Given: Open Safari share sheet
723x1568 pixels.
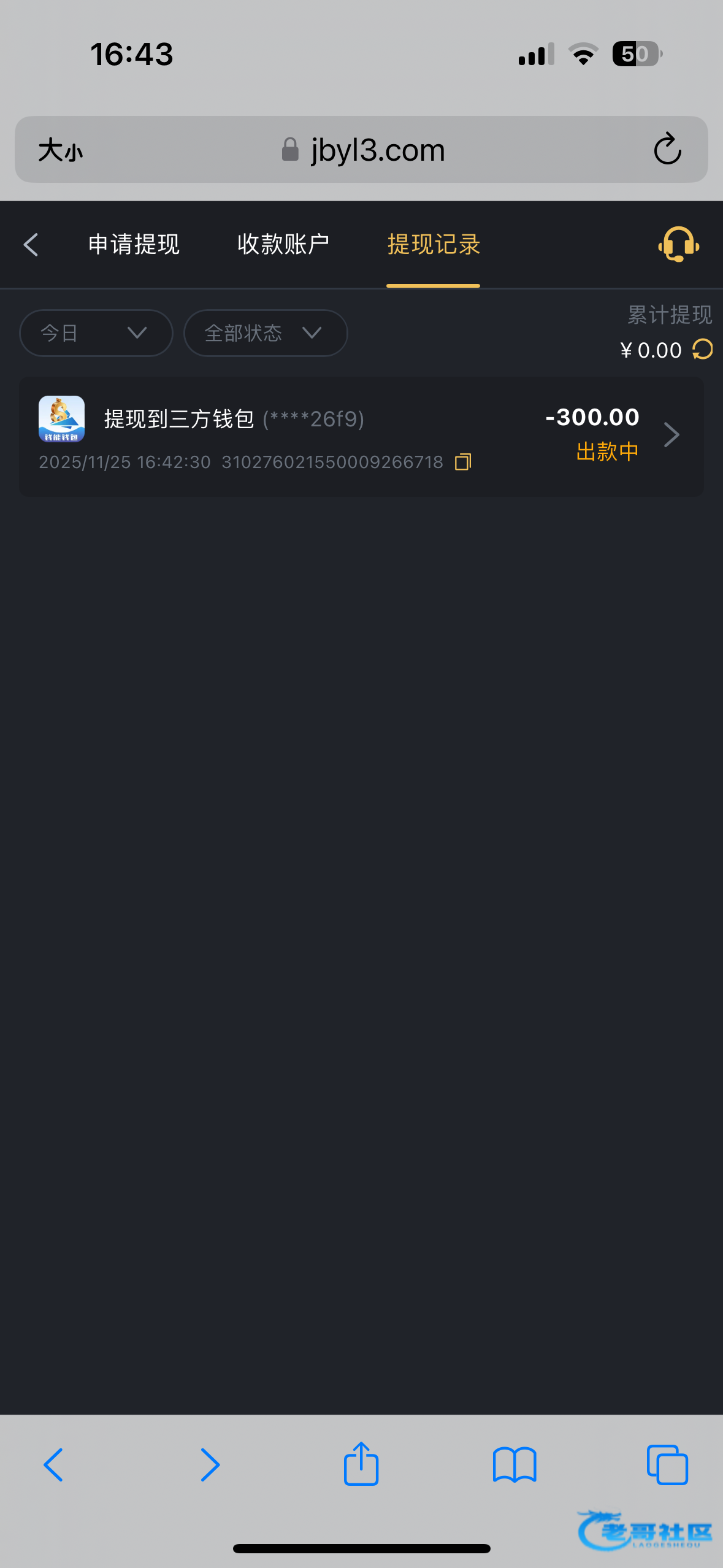Looking at the screenshot, I should point(361,1464).
